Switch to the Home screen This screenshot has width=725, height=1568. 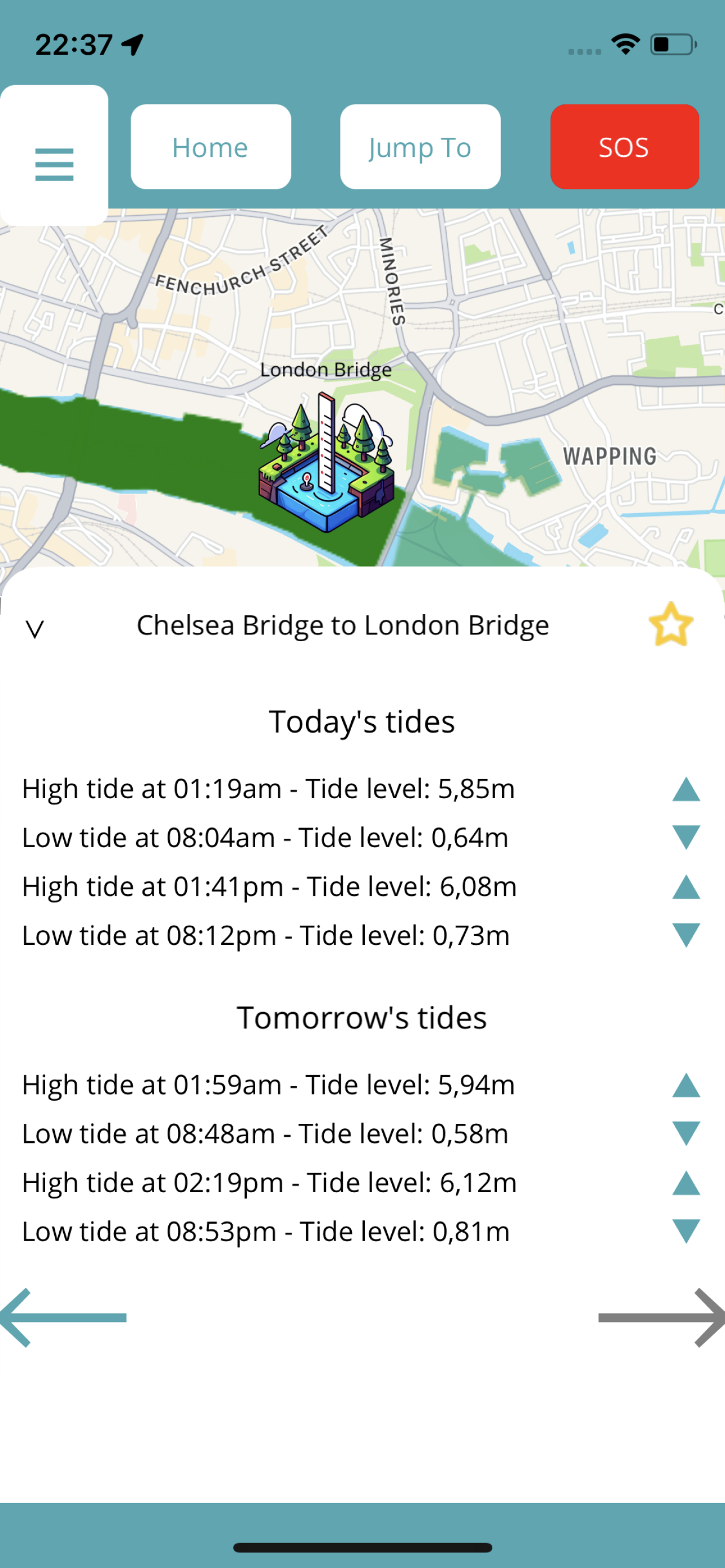[210, 146]
